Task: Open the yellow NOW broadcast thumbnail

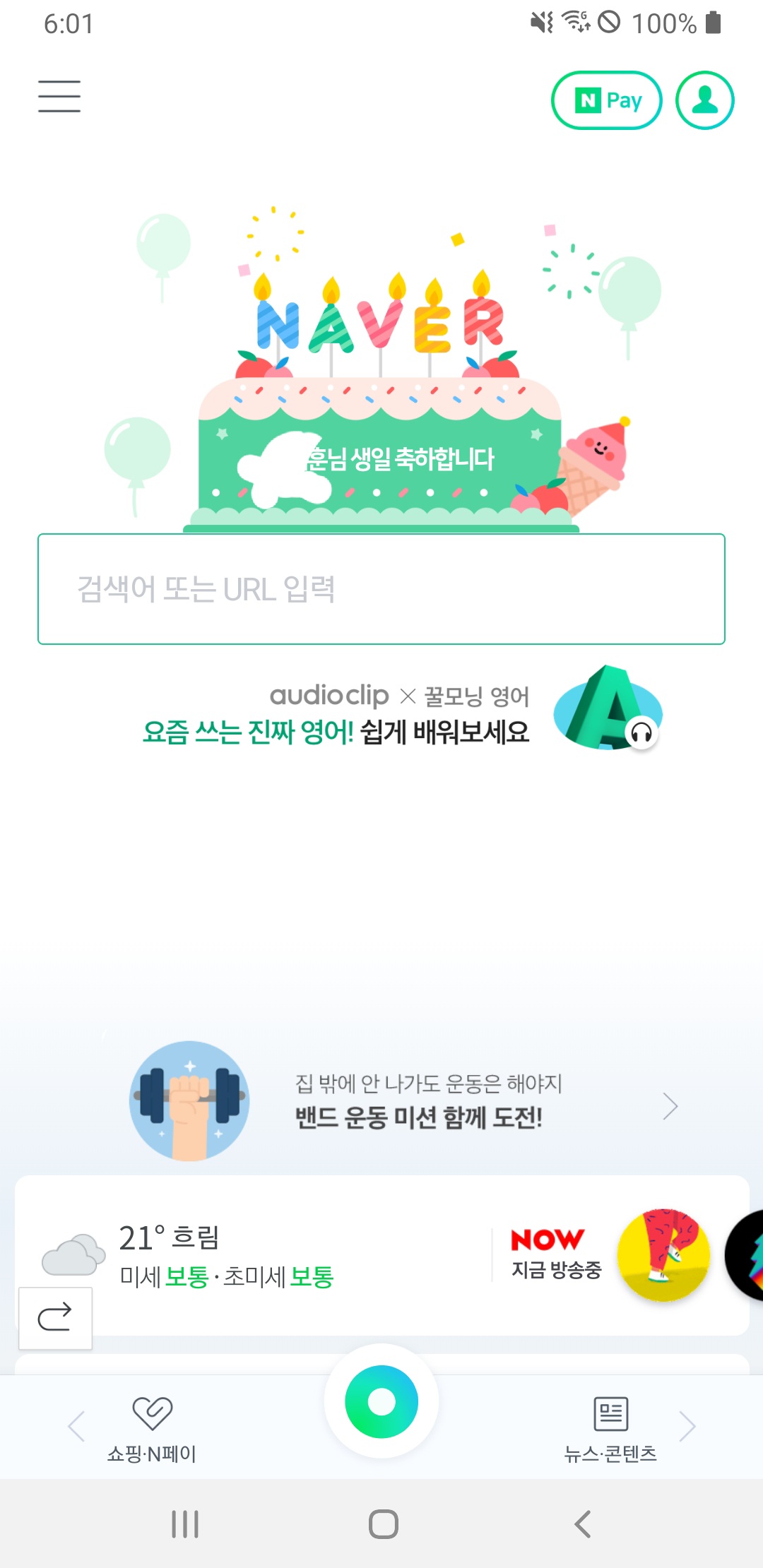Action: [x=663, y=1255]
